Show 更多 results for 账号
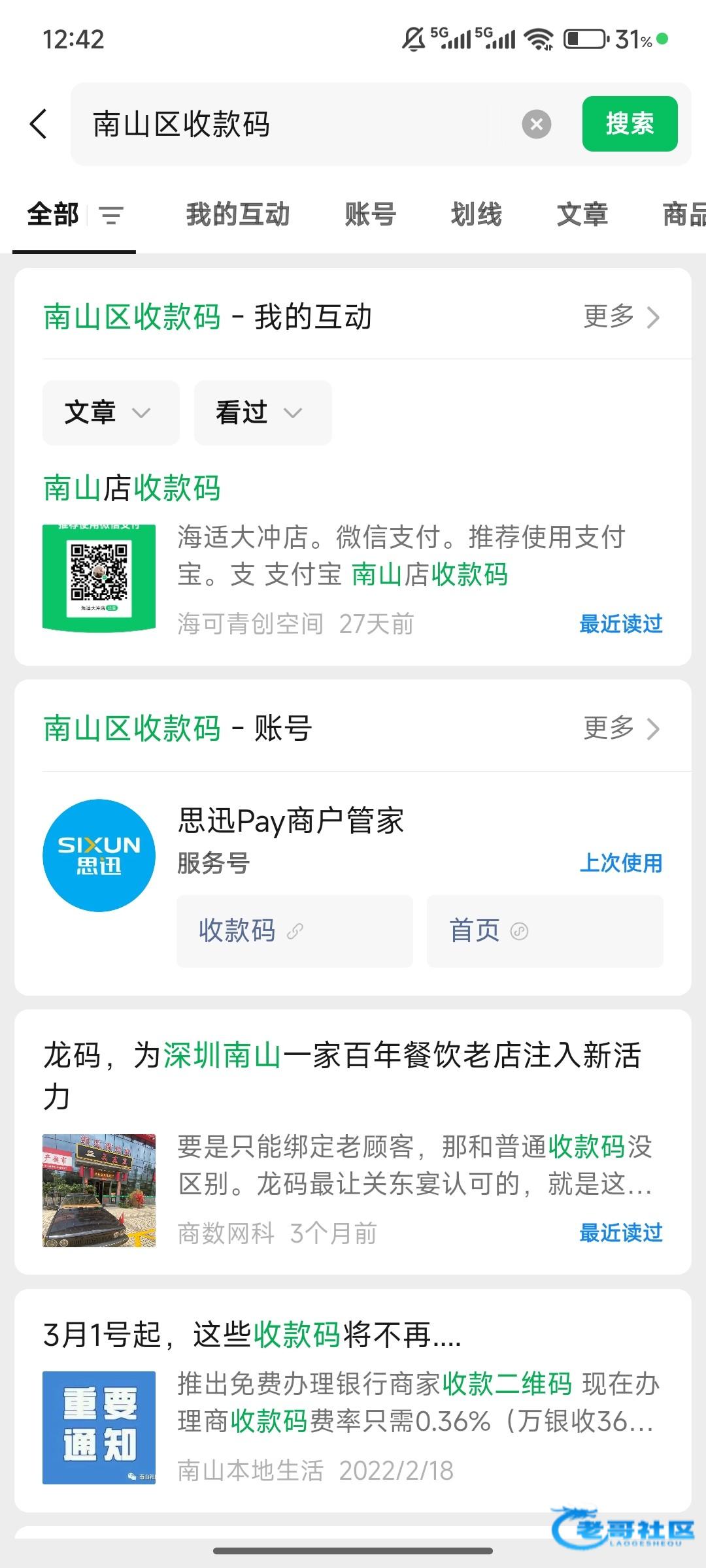 621,728
